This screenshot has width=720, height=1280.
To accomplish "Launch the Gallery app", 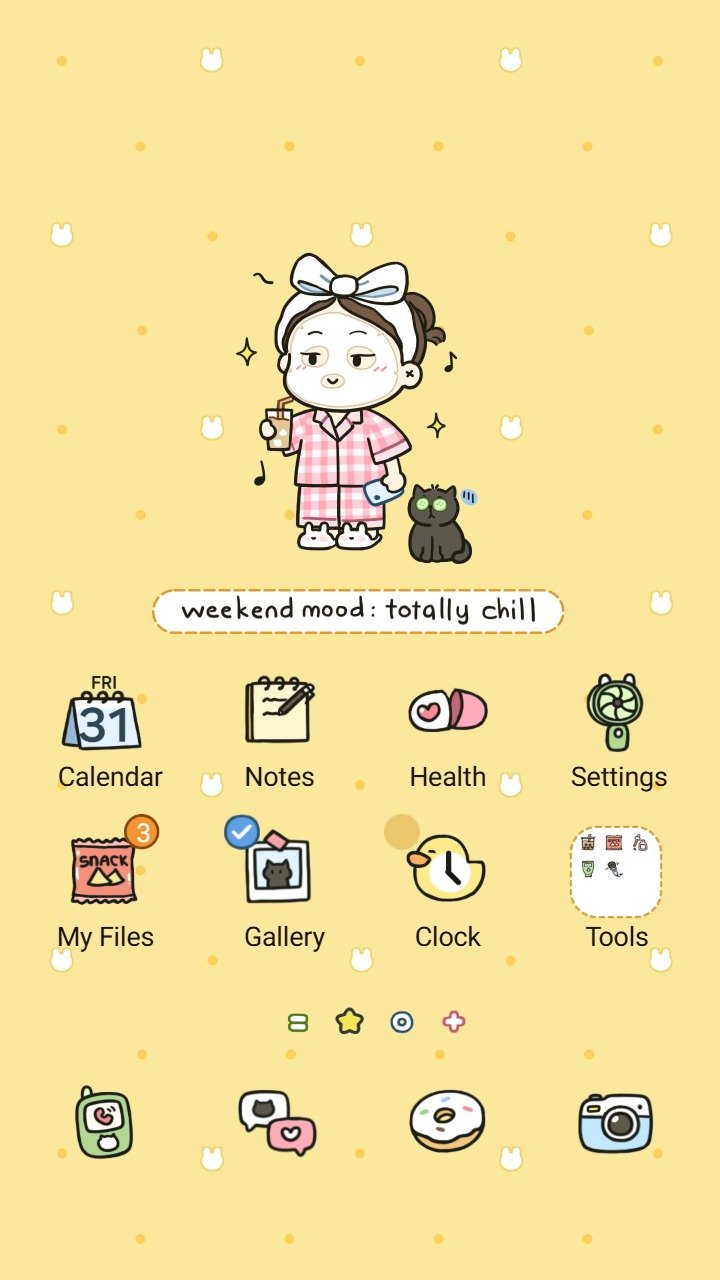I will point(279,868).
